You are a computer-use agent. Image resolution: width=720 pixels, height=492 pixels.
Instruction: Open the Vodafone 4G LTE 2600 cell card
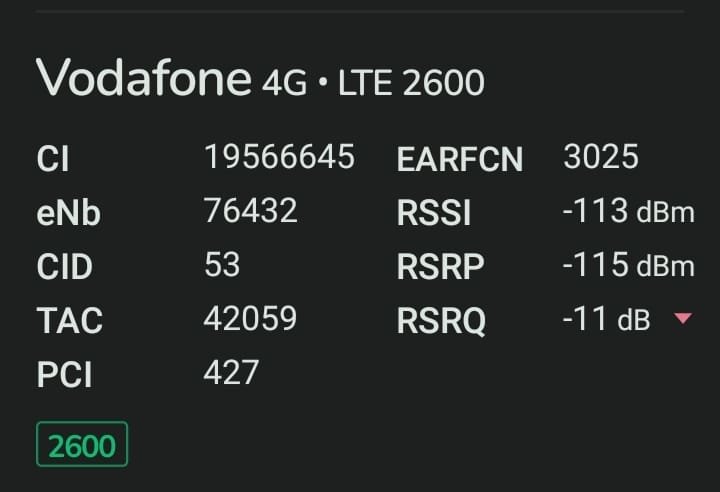coord(260,79)
